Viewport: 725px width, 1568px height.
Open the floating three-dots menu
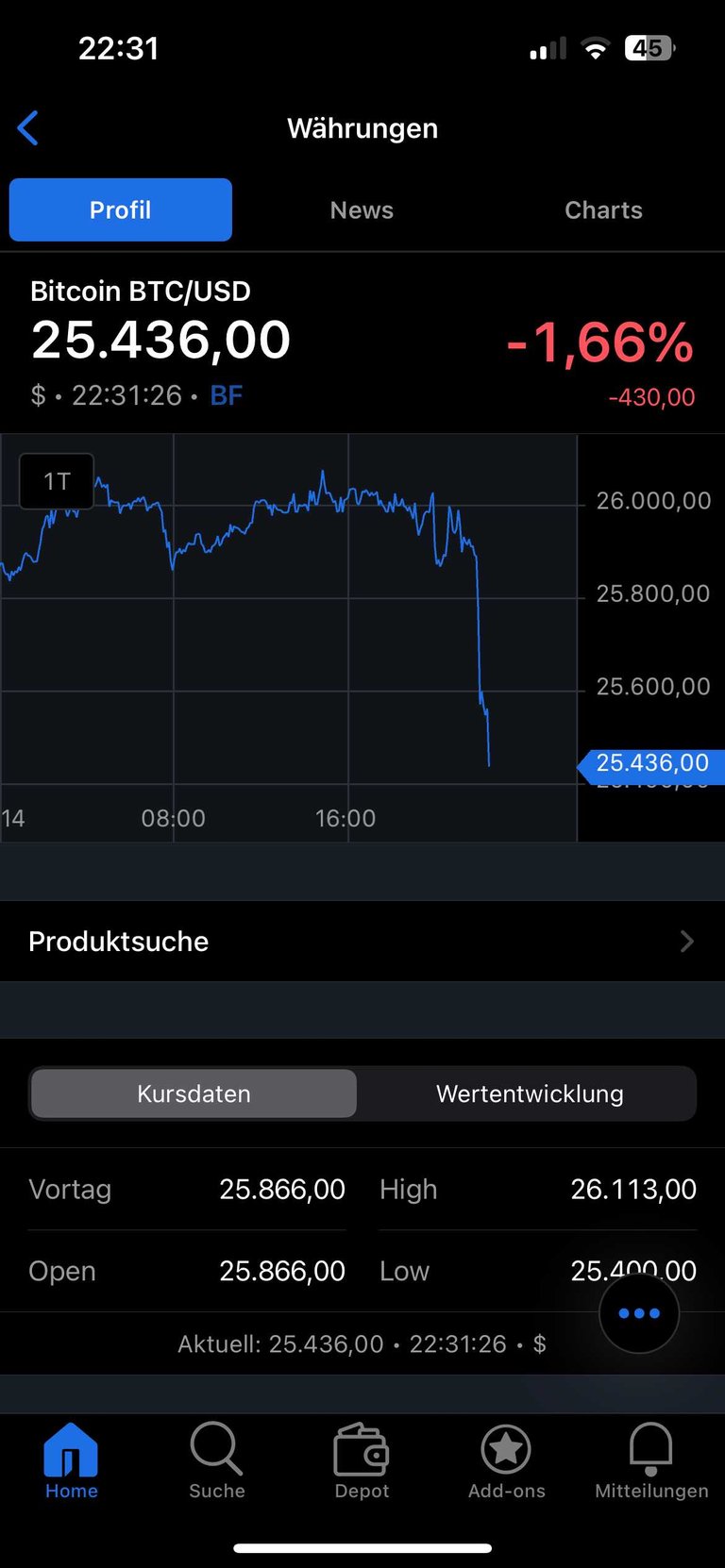[639, 1313]
